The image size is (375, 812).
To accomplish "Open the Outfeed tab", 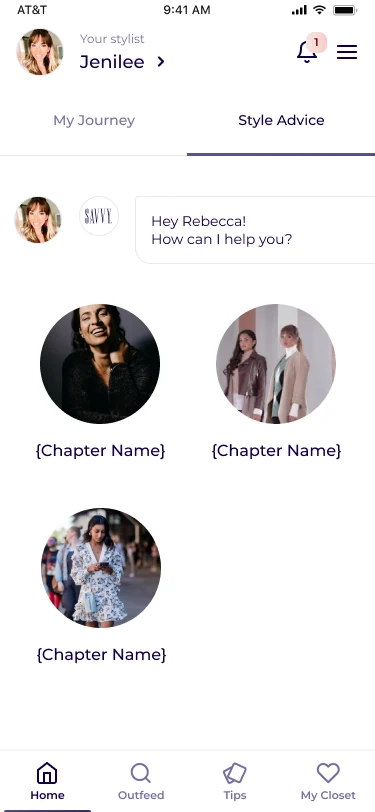I will 141,781.
